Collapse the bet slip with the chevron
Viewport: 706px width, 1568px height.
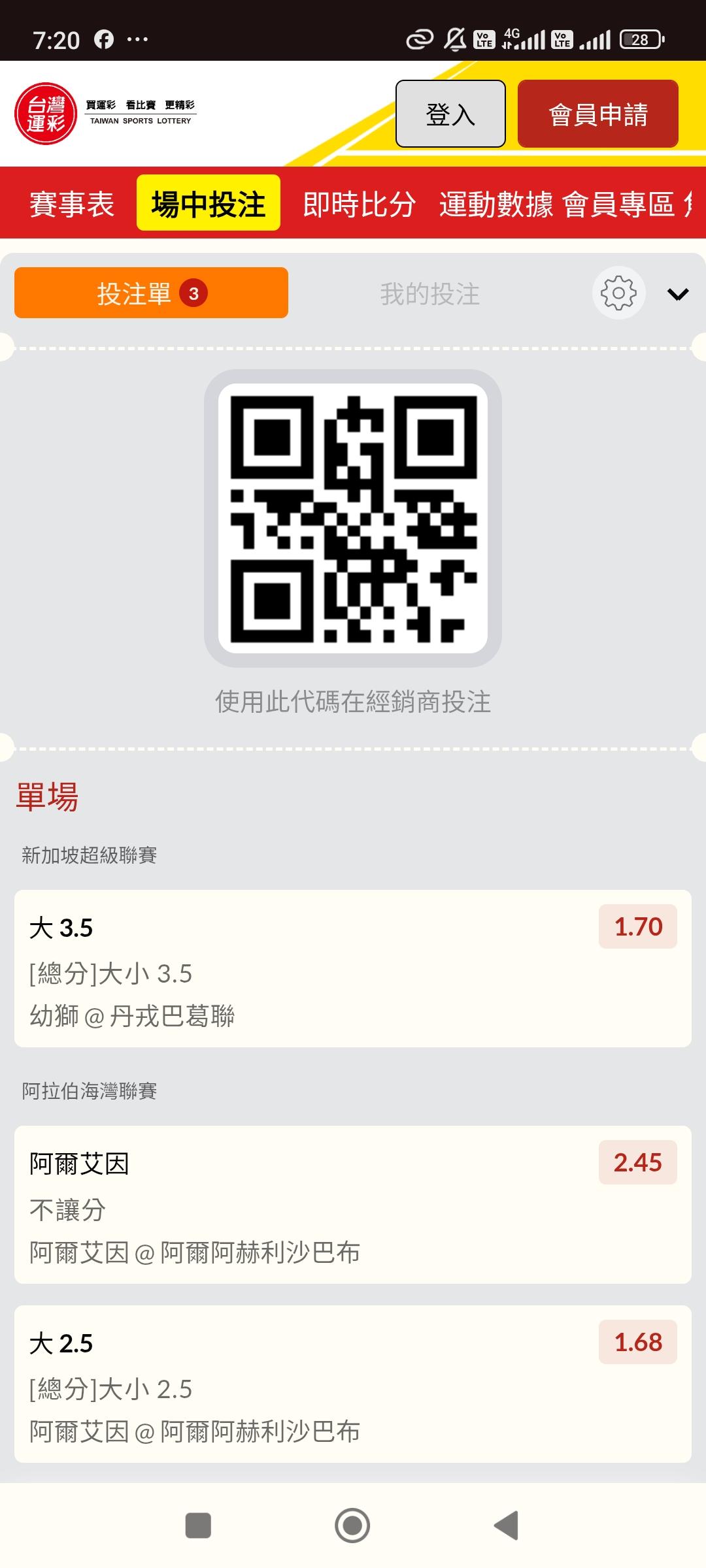click(x=678, y=295)
